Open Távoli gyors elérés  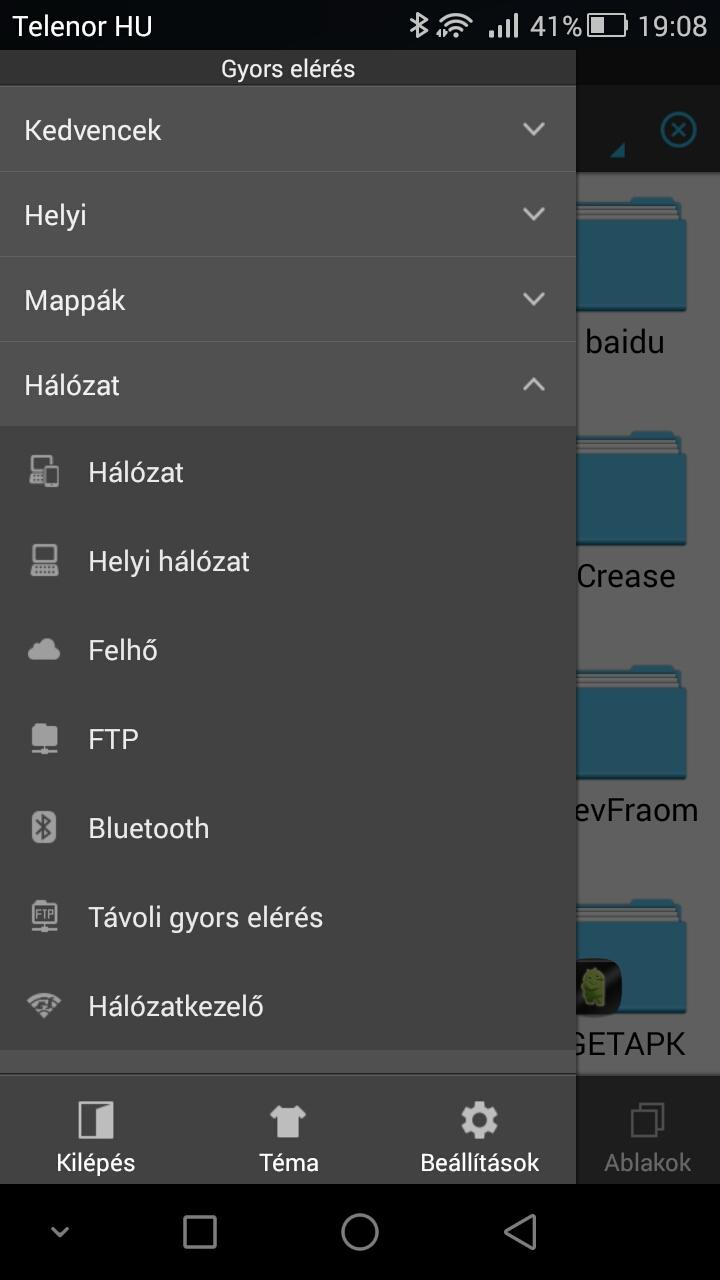pos(288,917)
